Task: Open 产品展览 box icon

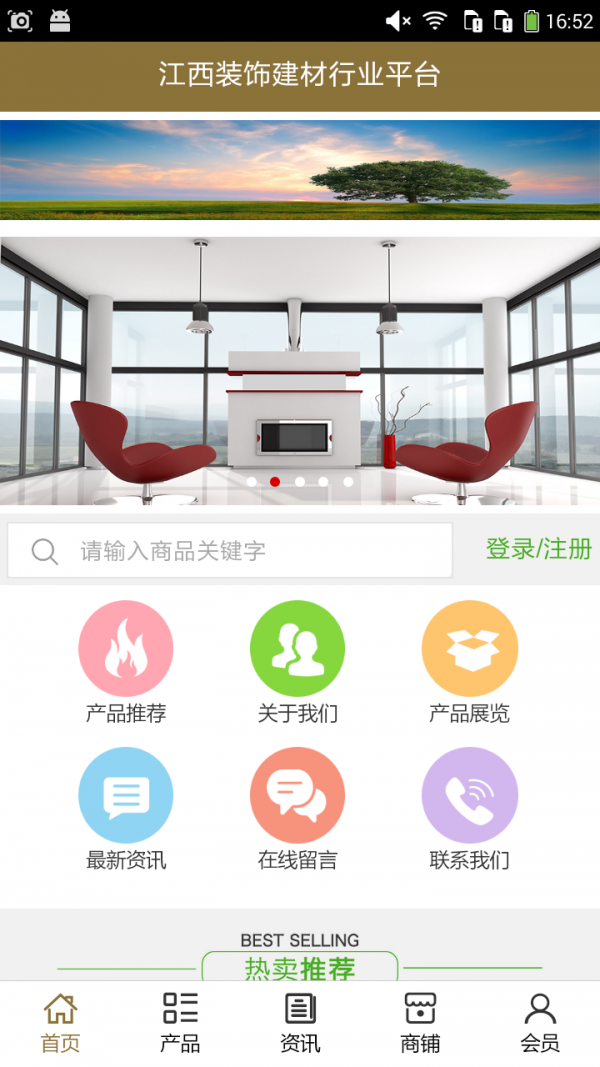Action: click(470, 649)
